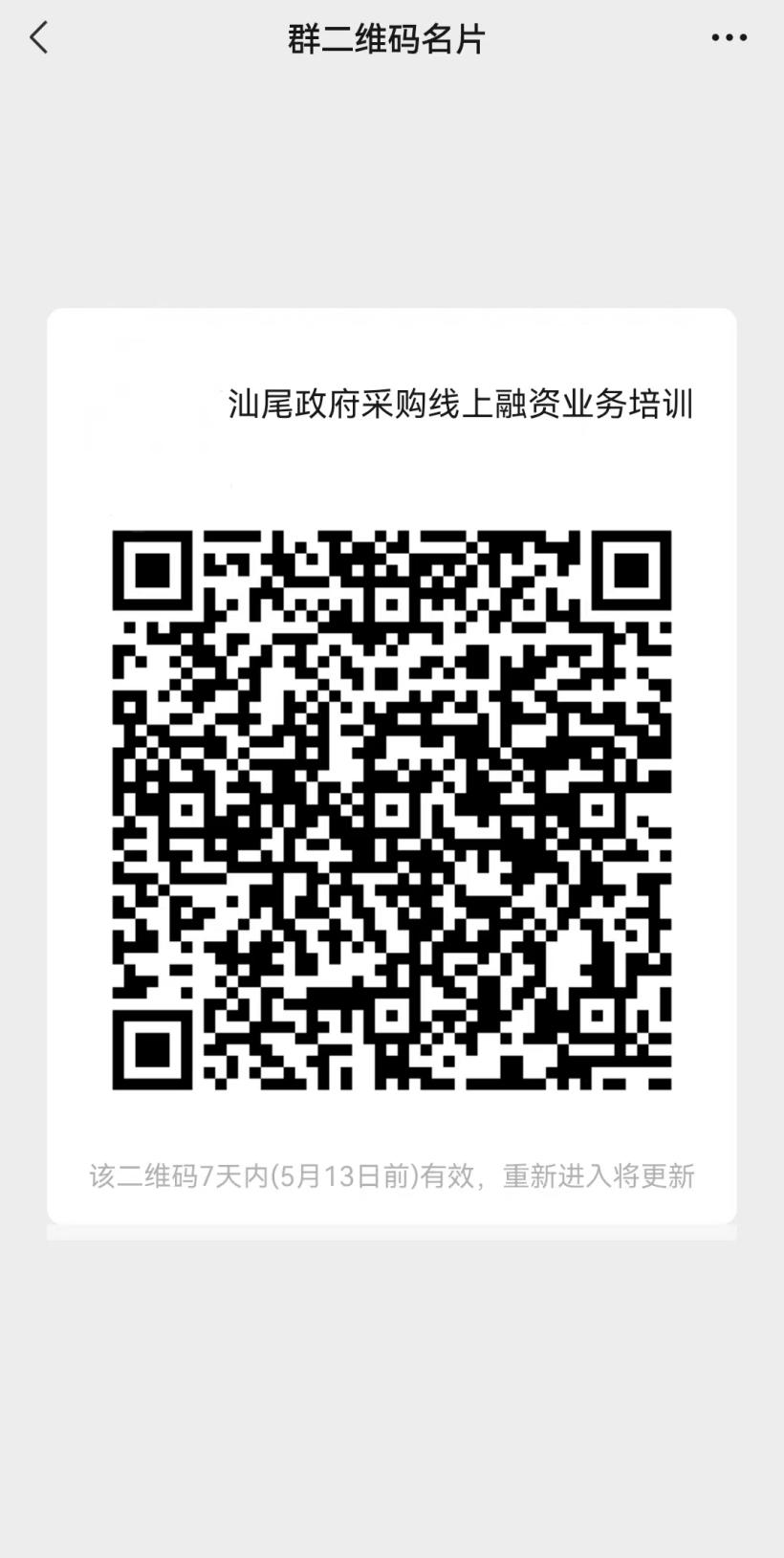Screen dimensions: 784x1558
Task: Open the three-dot overflow menu
Action: pos(729,38)
